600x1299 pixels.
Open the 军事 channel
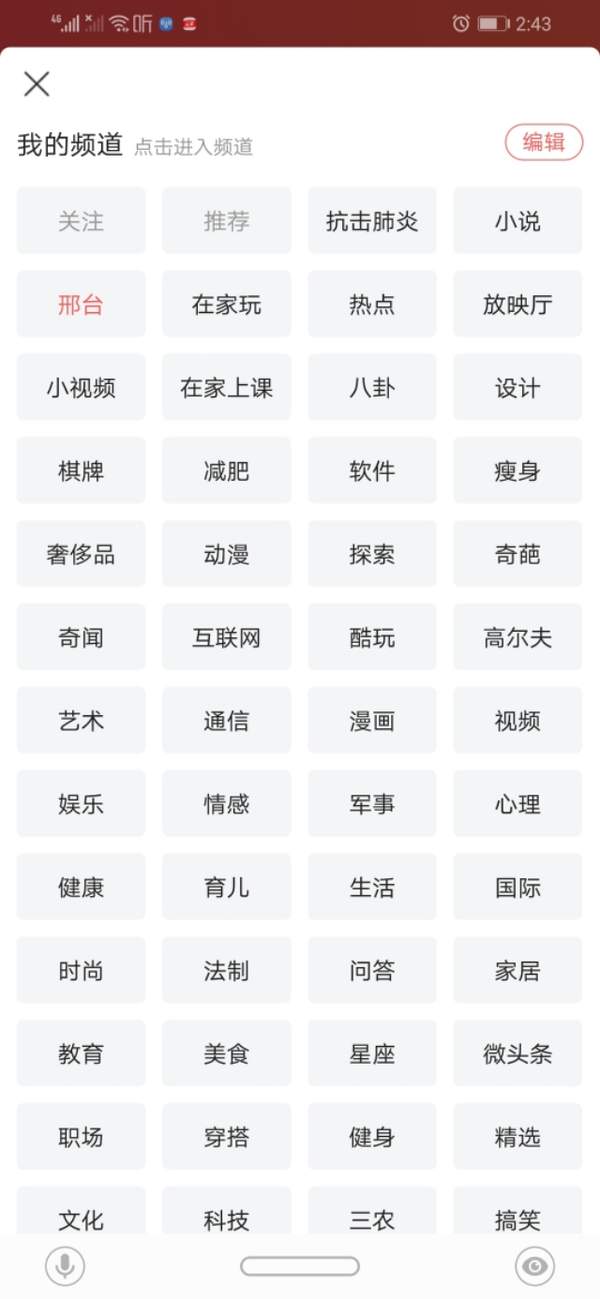coord(372,804)
